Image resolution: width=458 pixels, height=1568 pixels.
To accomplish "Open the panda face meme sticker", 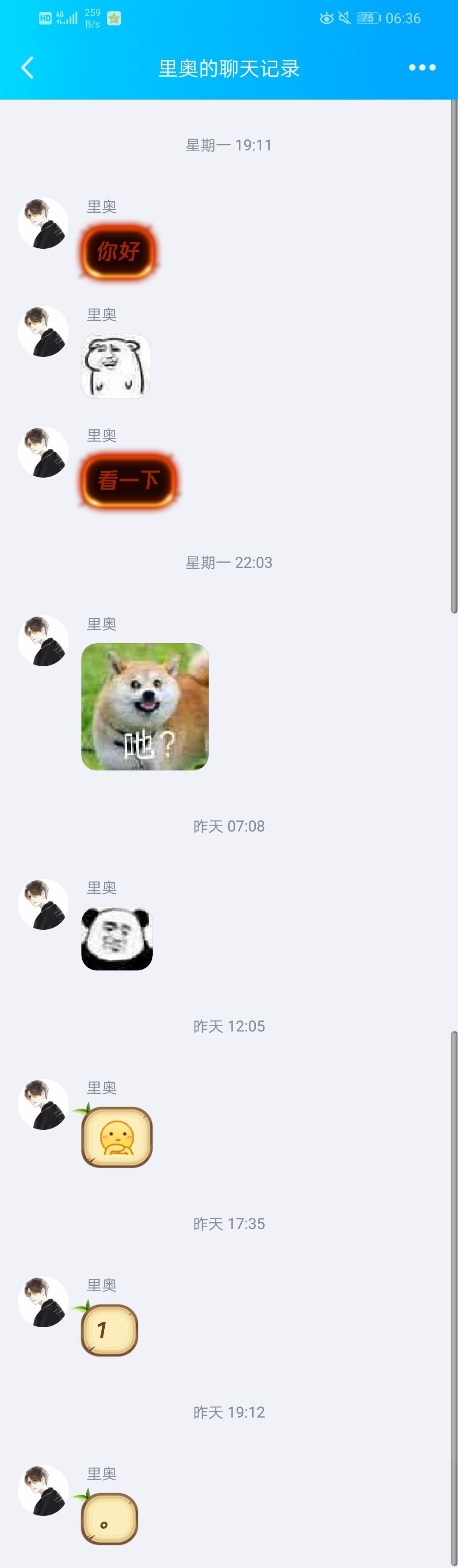I will pyautogui.click(x=117, y=939).
